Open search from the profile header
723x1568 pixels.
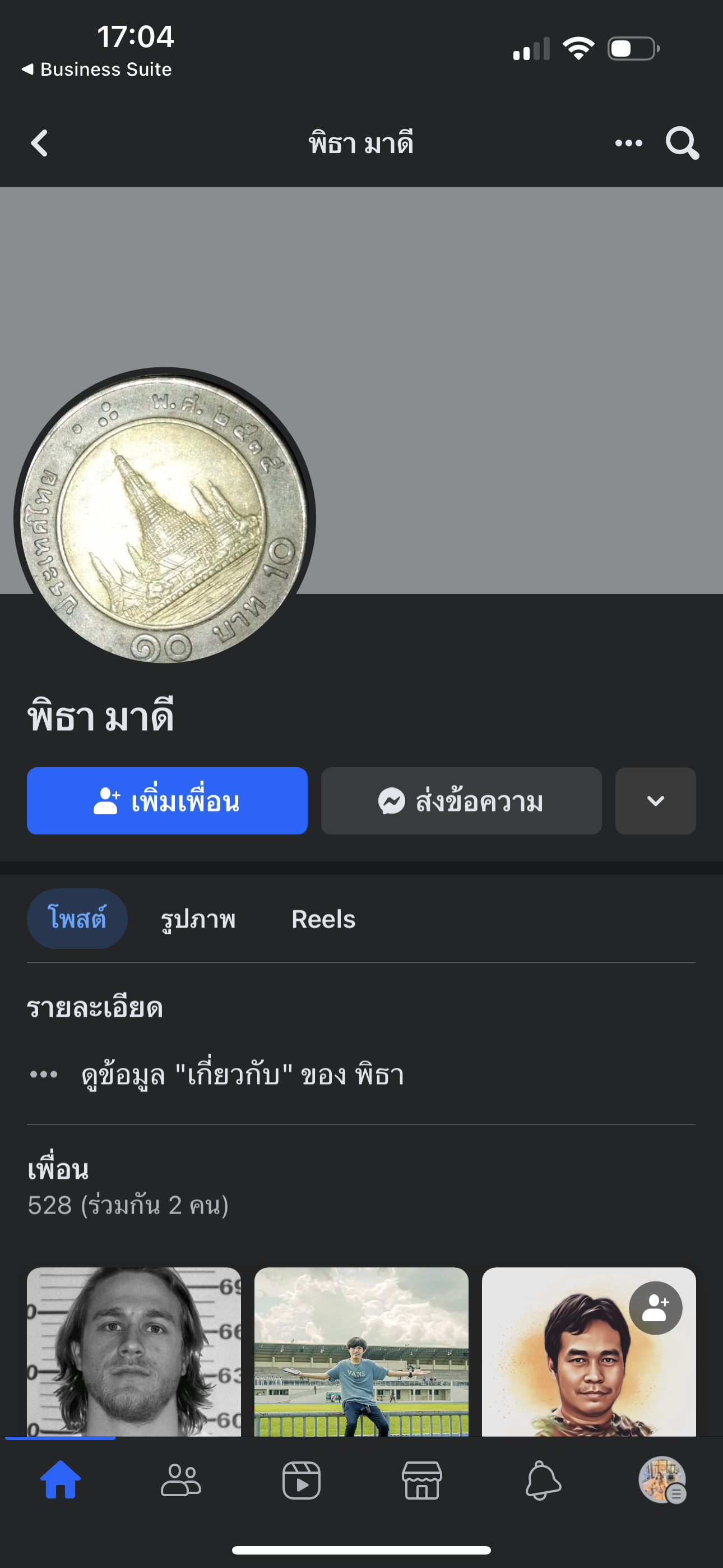682,144
